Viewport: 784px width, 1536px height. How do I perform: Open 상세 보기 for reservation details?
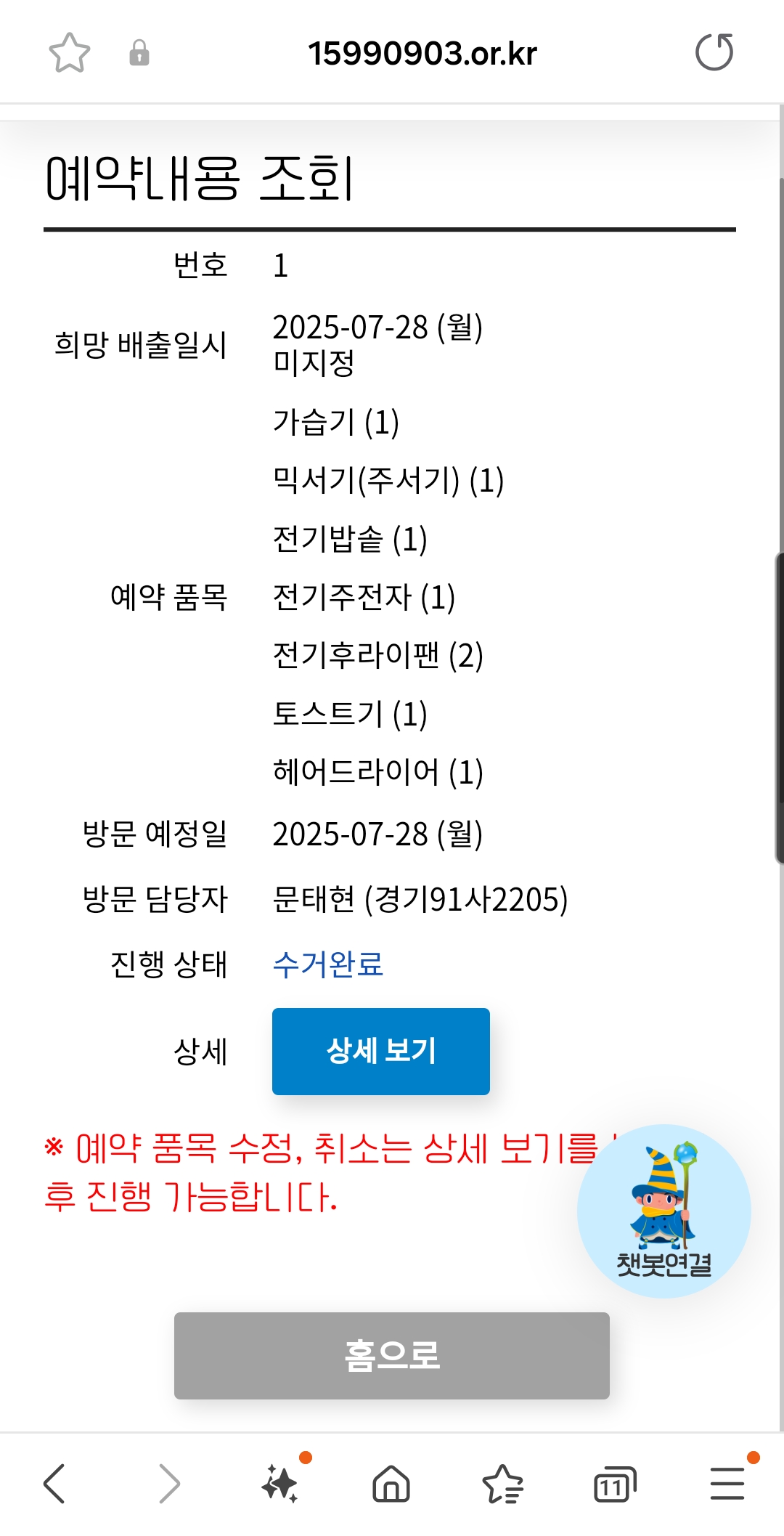point(380,1051)
